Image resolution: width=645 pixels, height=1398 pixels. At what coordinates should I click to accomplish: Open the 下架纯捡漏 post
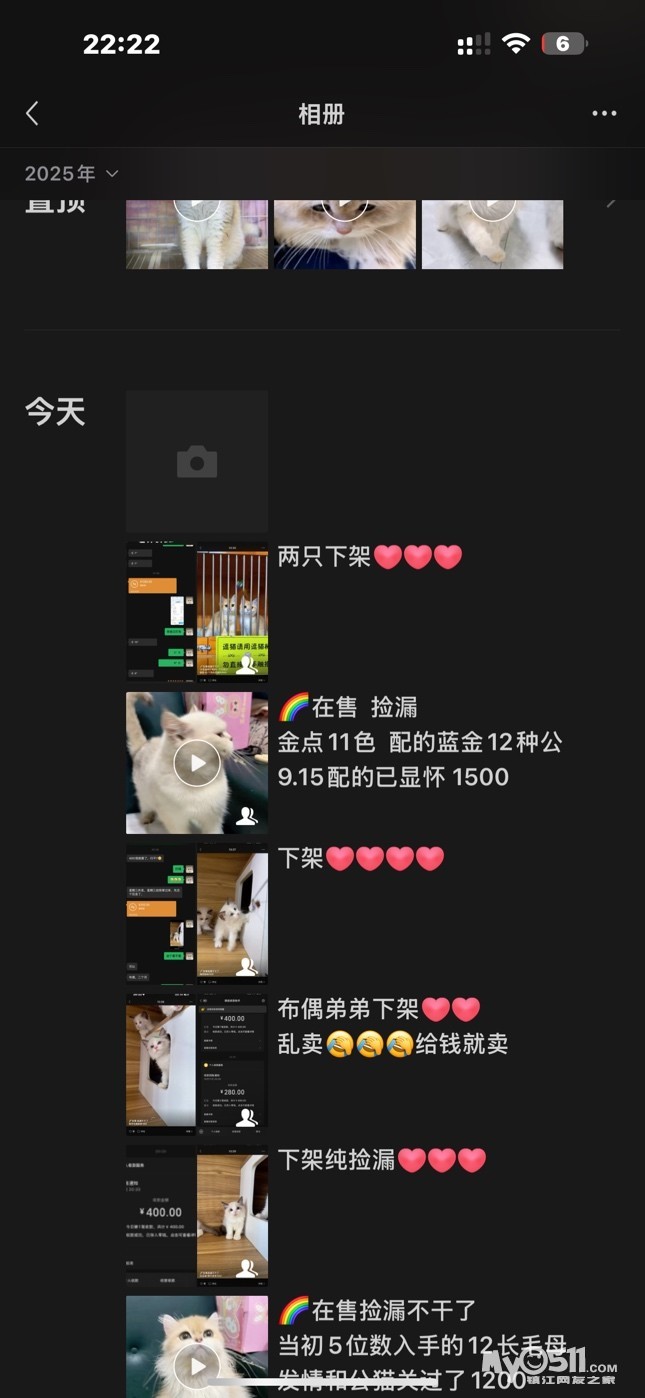coord(197,1216)
